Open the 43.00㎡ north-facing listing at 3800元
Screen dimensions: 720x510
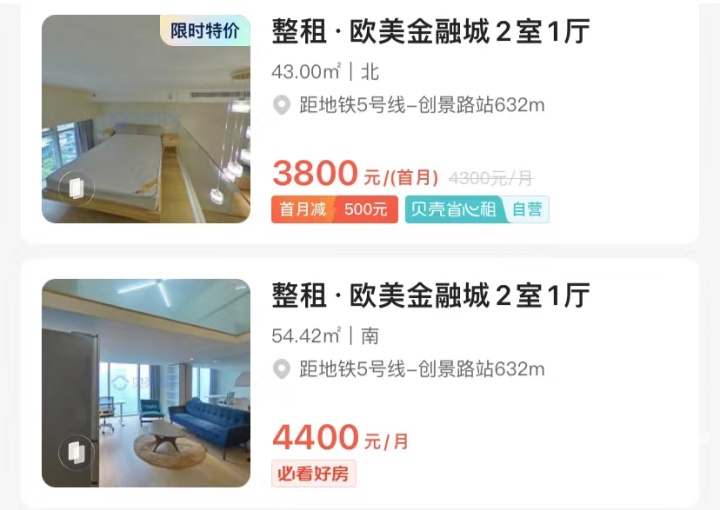(430, 32)
